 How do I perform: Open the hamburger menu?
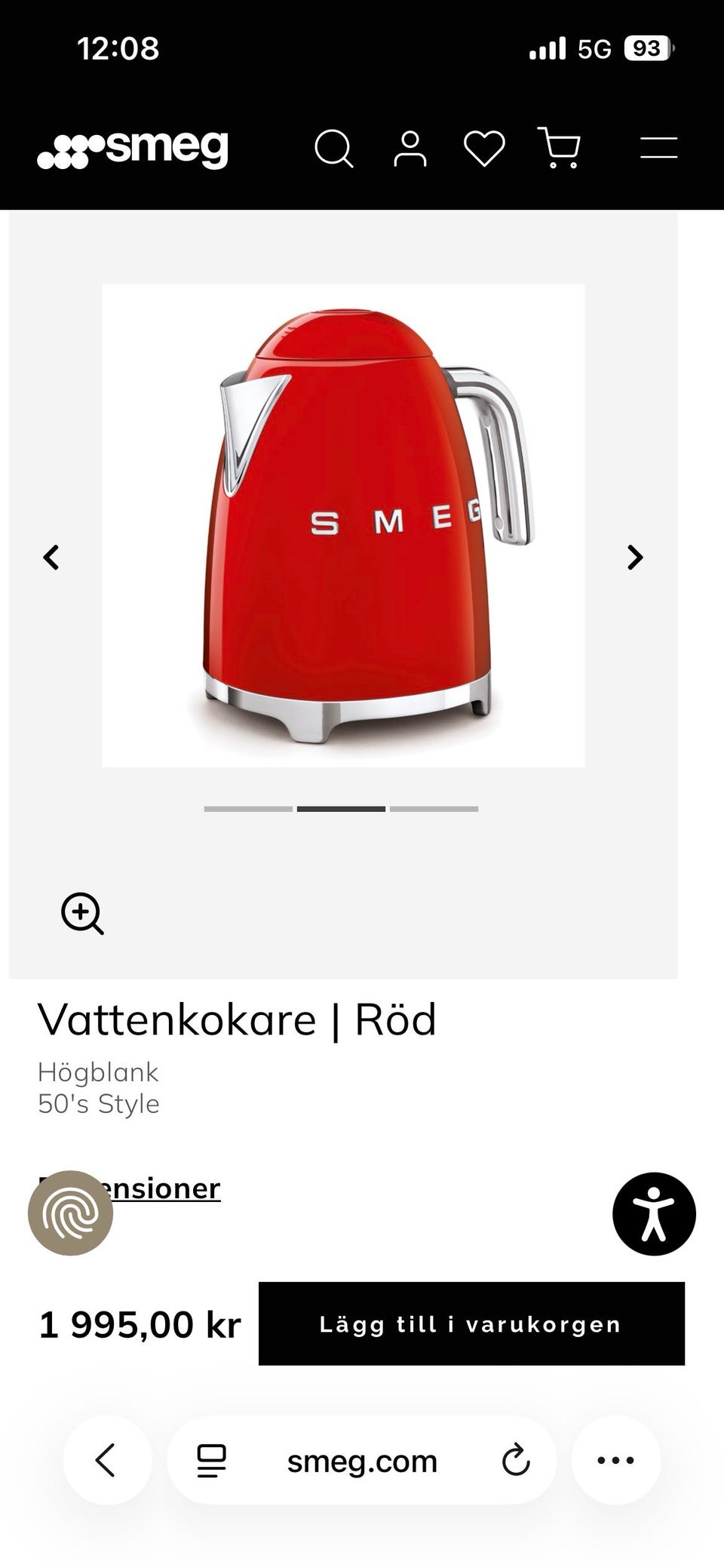pos(659,148)
